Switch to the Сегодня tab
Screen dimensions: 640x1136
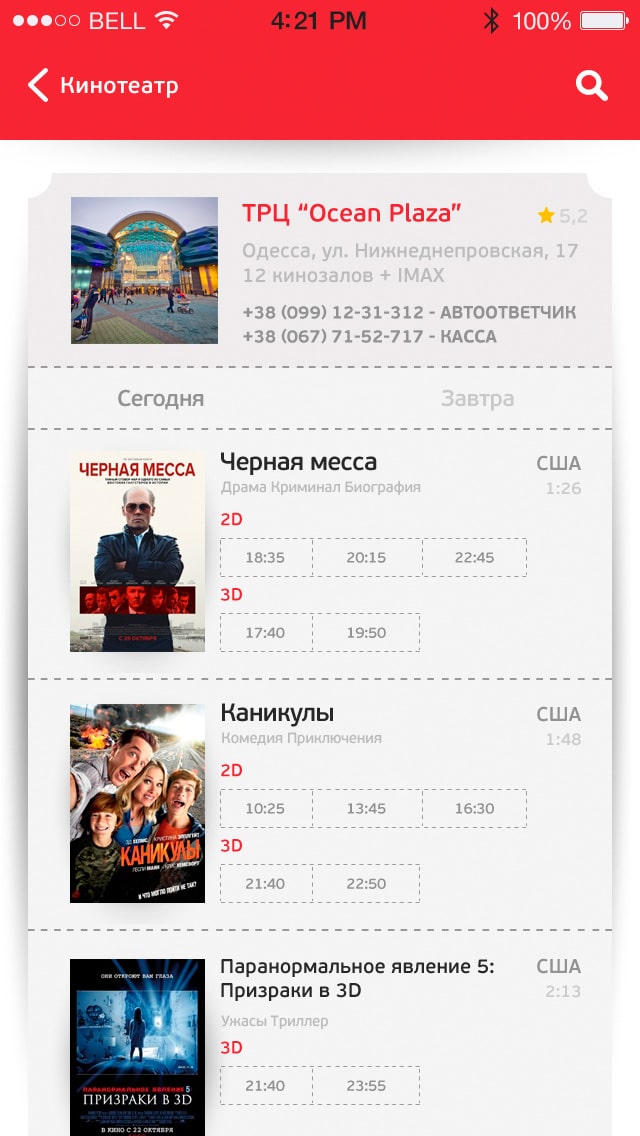point(161,398)
